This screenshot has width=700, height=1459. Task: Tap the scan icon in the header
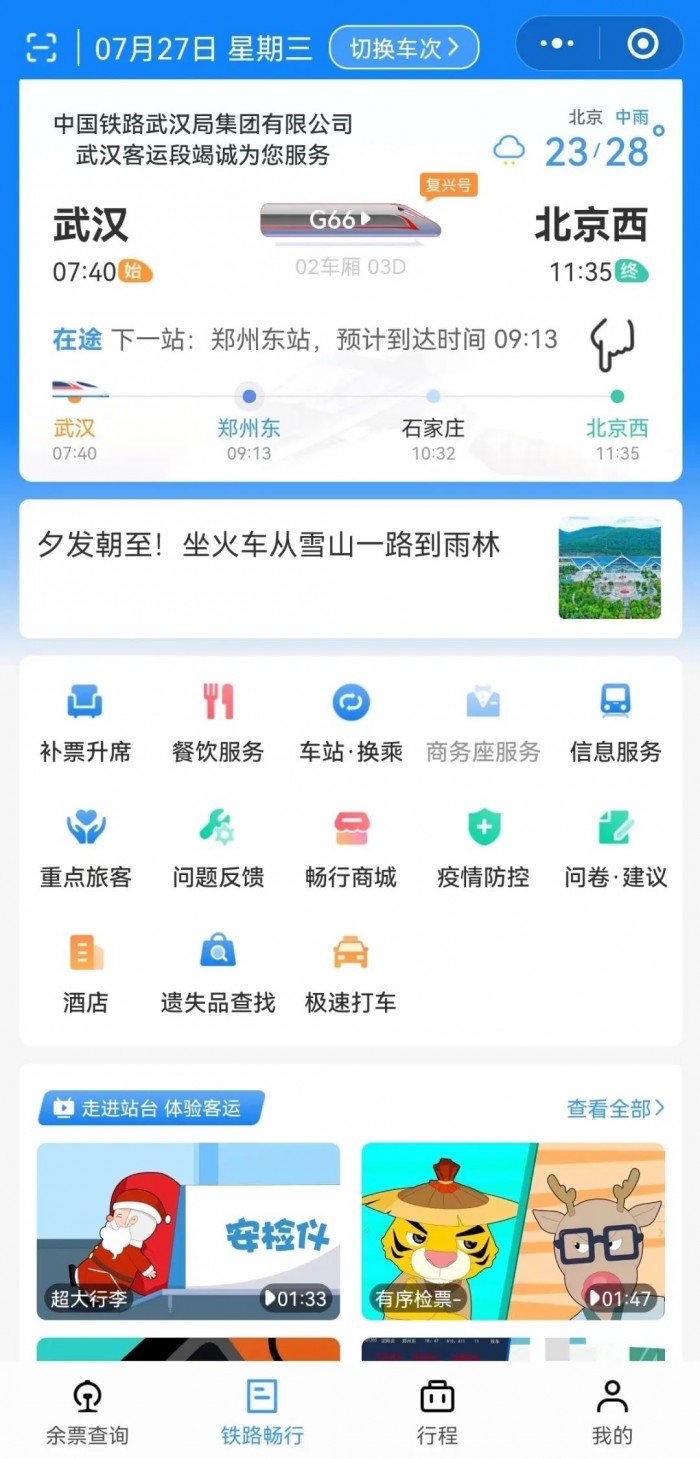click(41, 47)
